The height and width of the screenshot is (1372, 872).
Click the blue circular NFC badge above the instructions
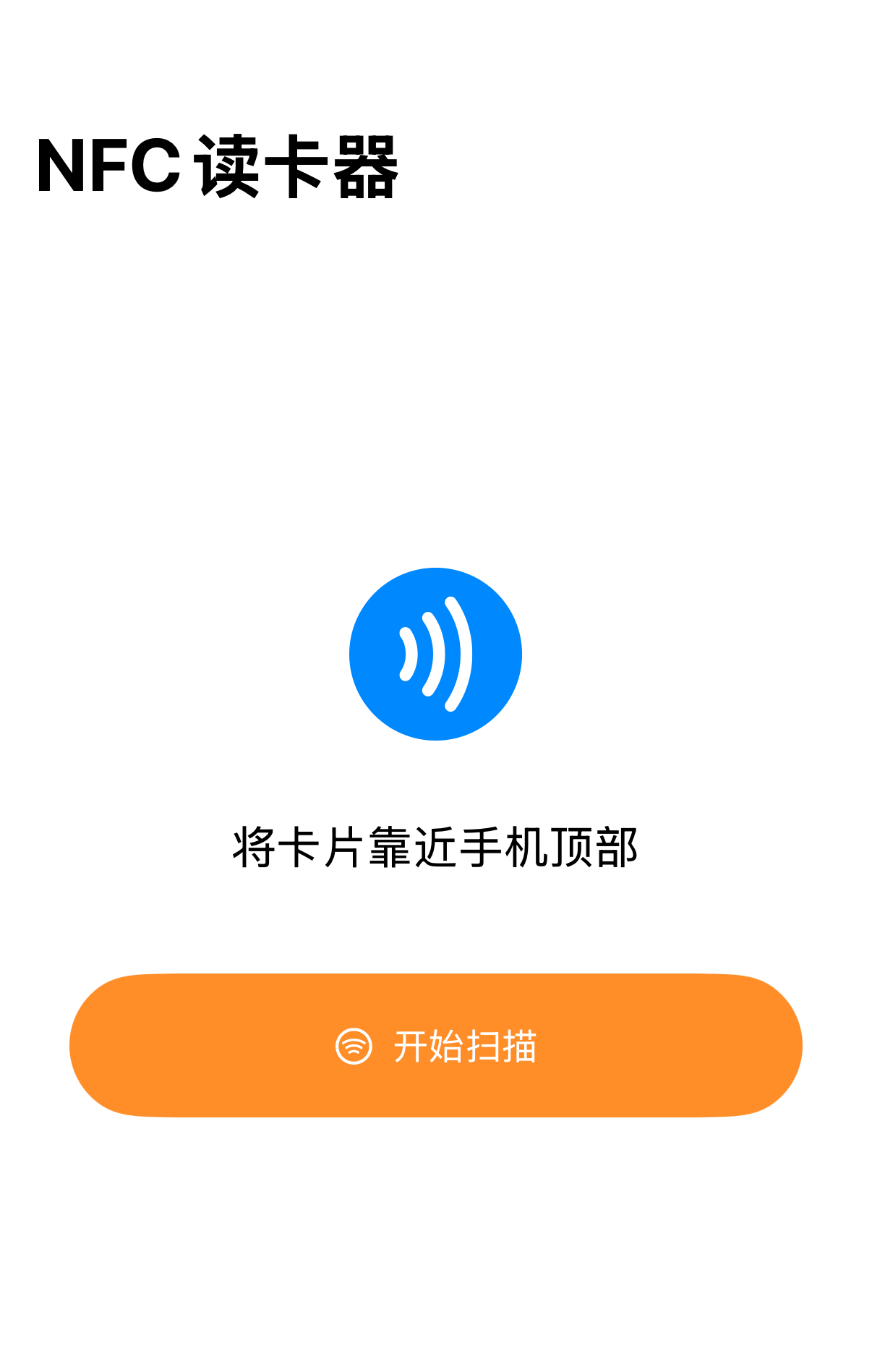pos(436,655)
